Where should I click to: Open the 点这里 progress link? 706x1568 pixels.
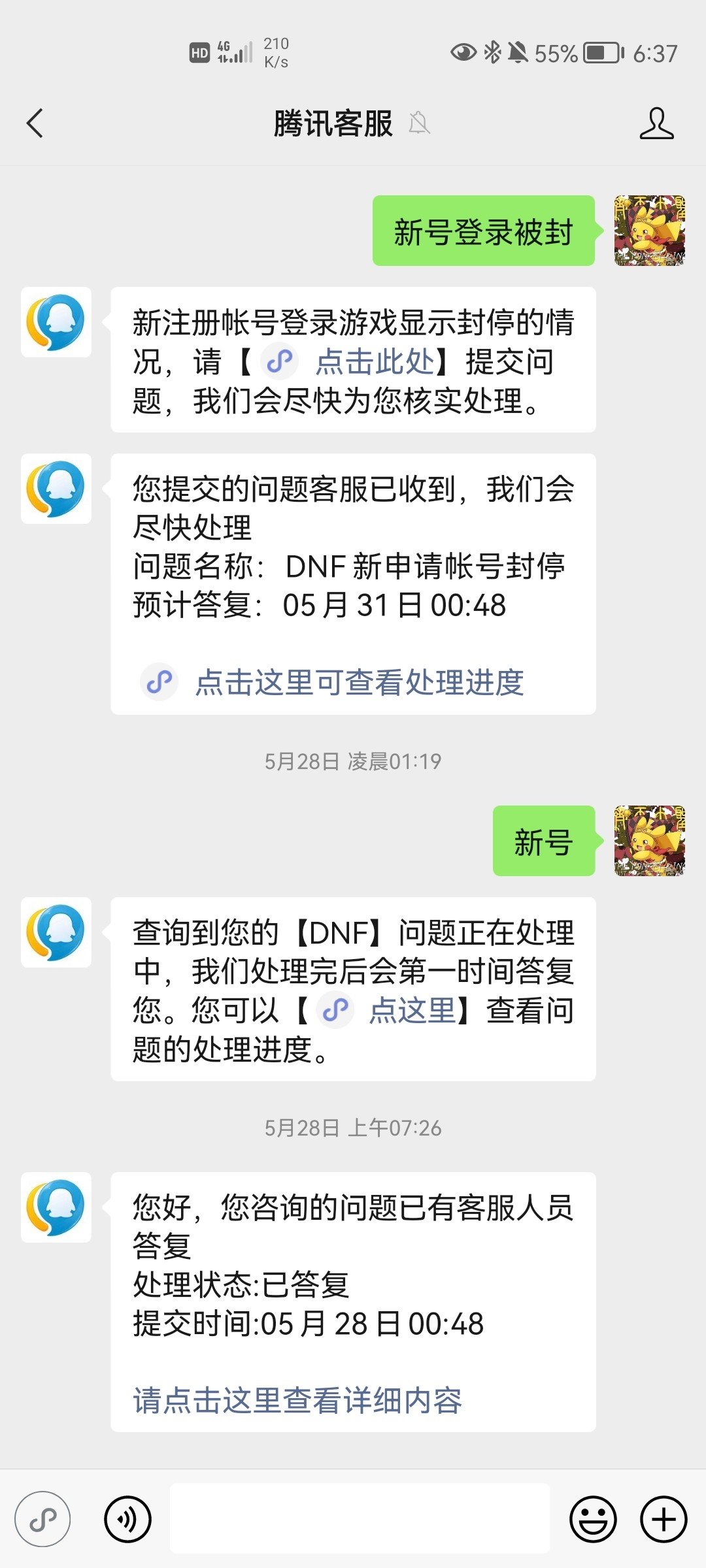413,1010
